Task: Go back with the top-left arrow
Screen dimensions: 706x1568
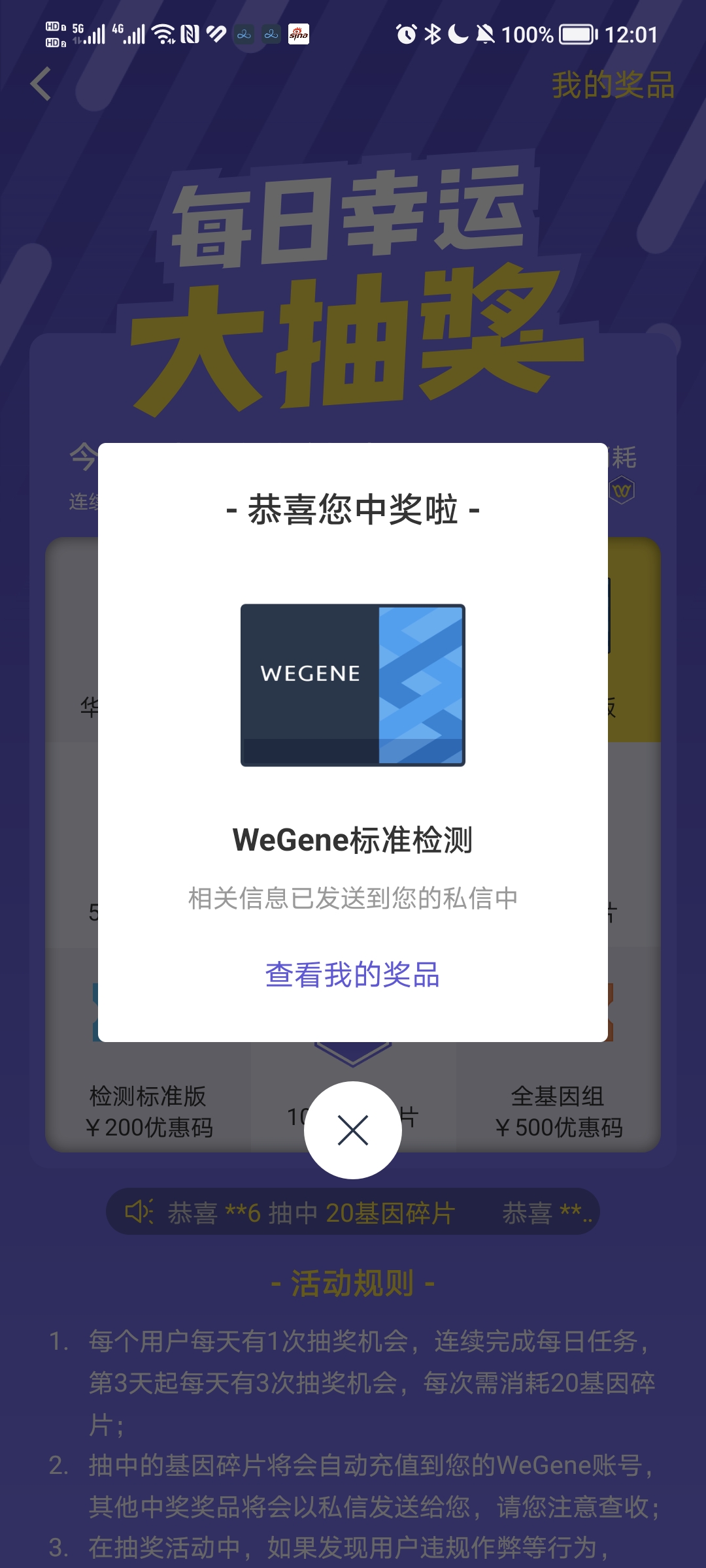Action: tap(41, 84)
